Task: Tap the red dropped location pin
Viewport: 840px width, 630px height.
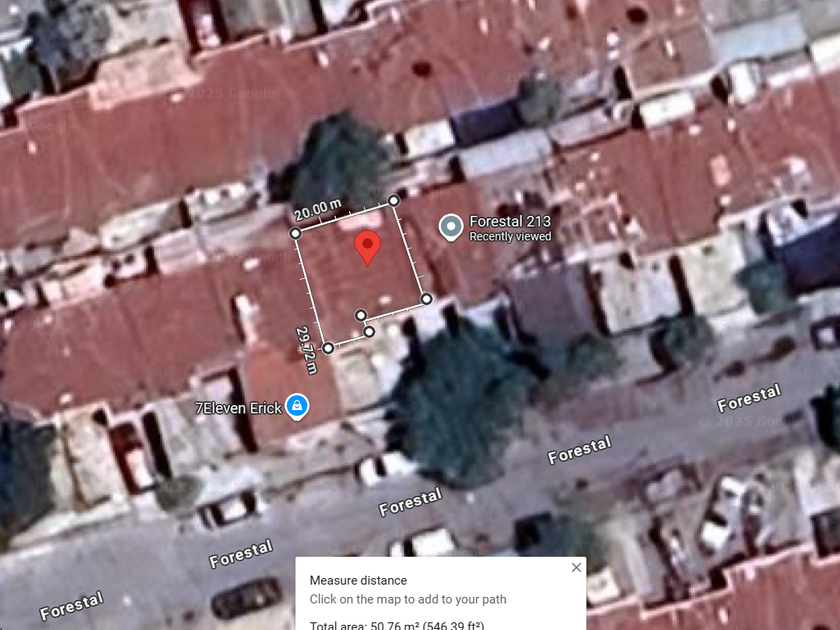Action: click(x=368, y=246)
